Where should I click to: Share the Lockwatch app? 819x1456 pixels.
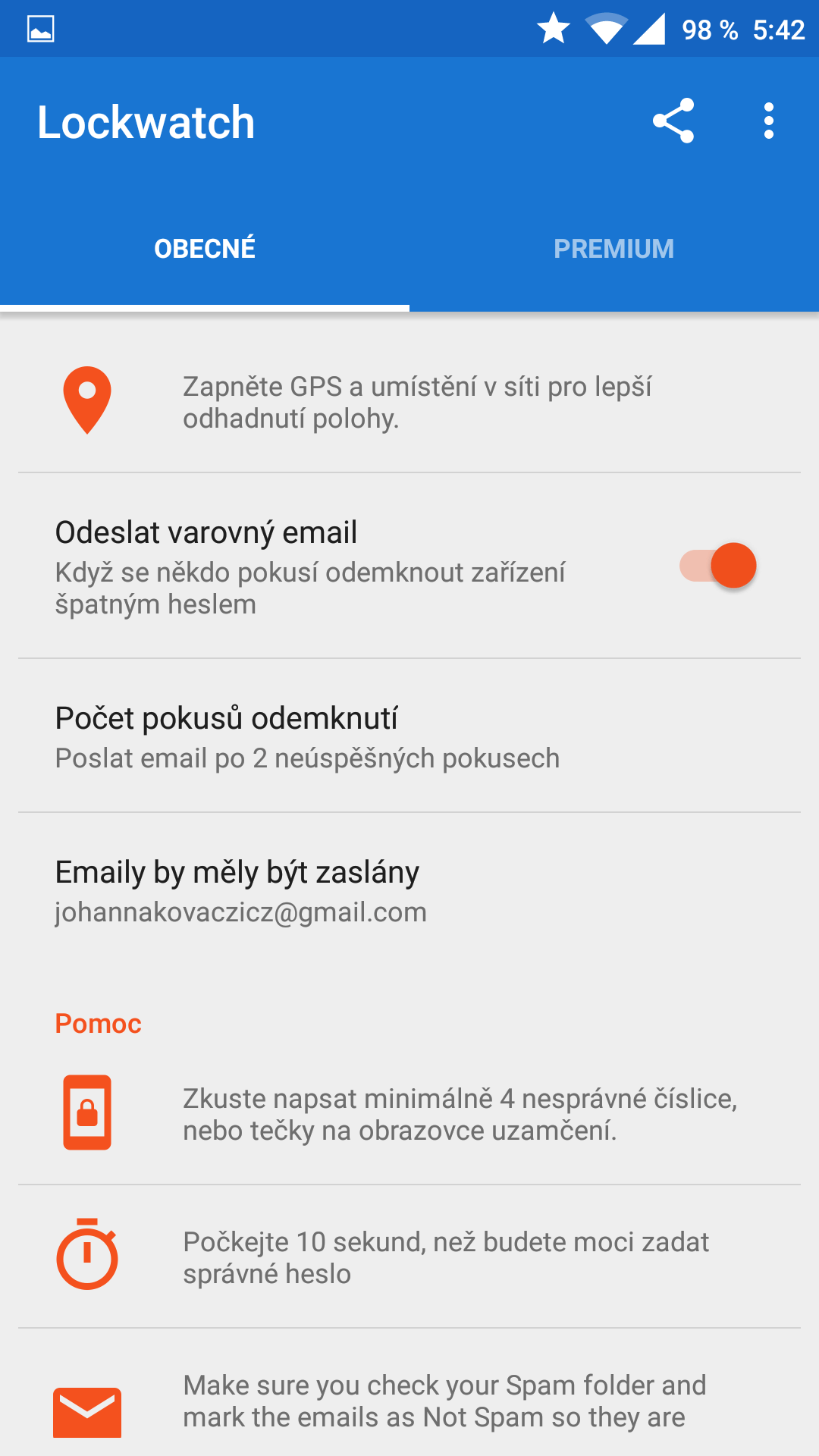click(x=673, y=121)
